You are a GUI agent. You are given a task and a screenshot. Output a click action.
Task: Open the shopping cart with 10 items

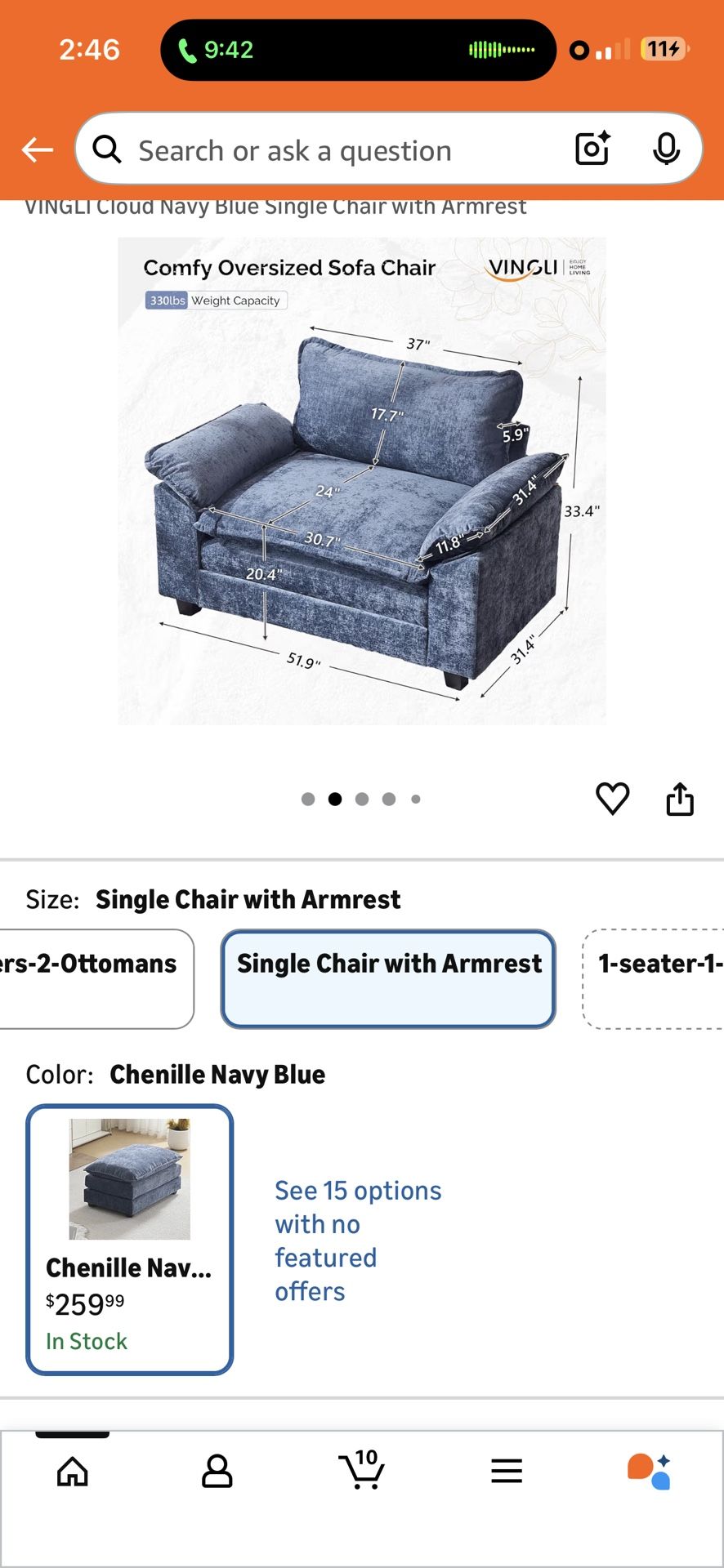tap(362, 1472)
